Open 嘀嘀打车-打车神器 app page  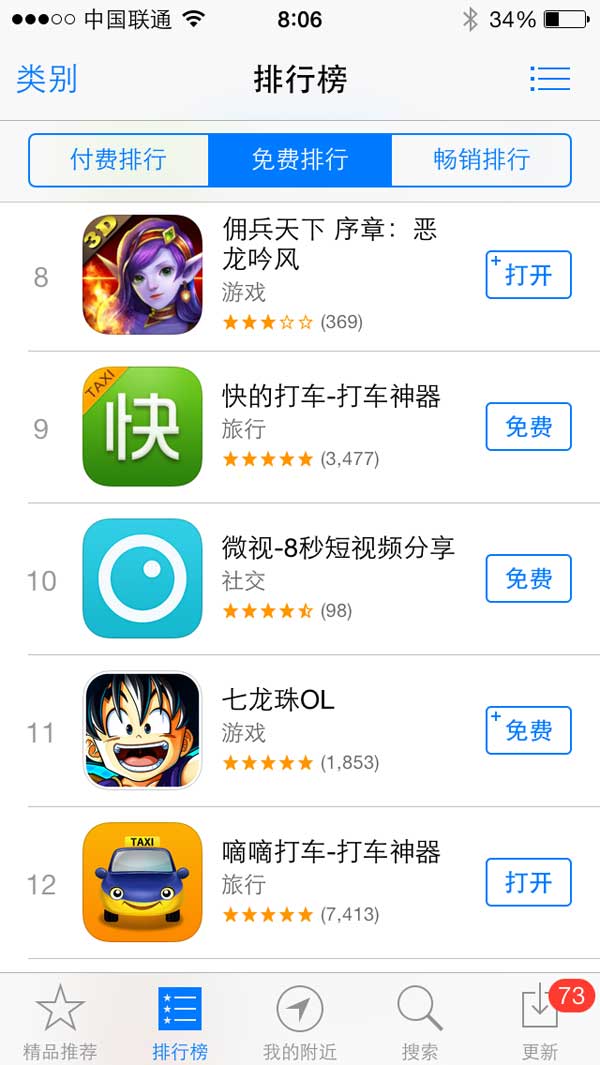(330, 852)
